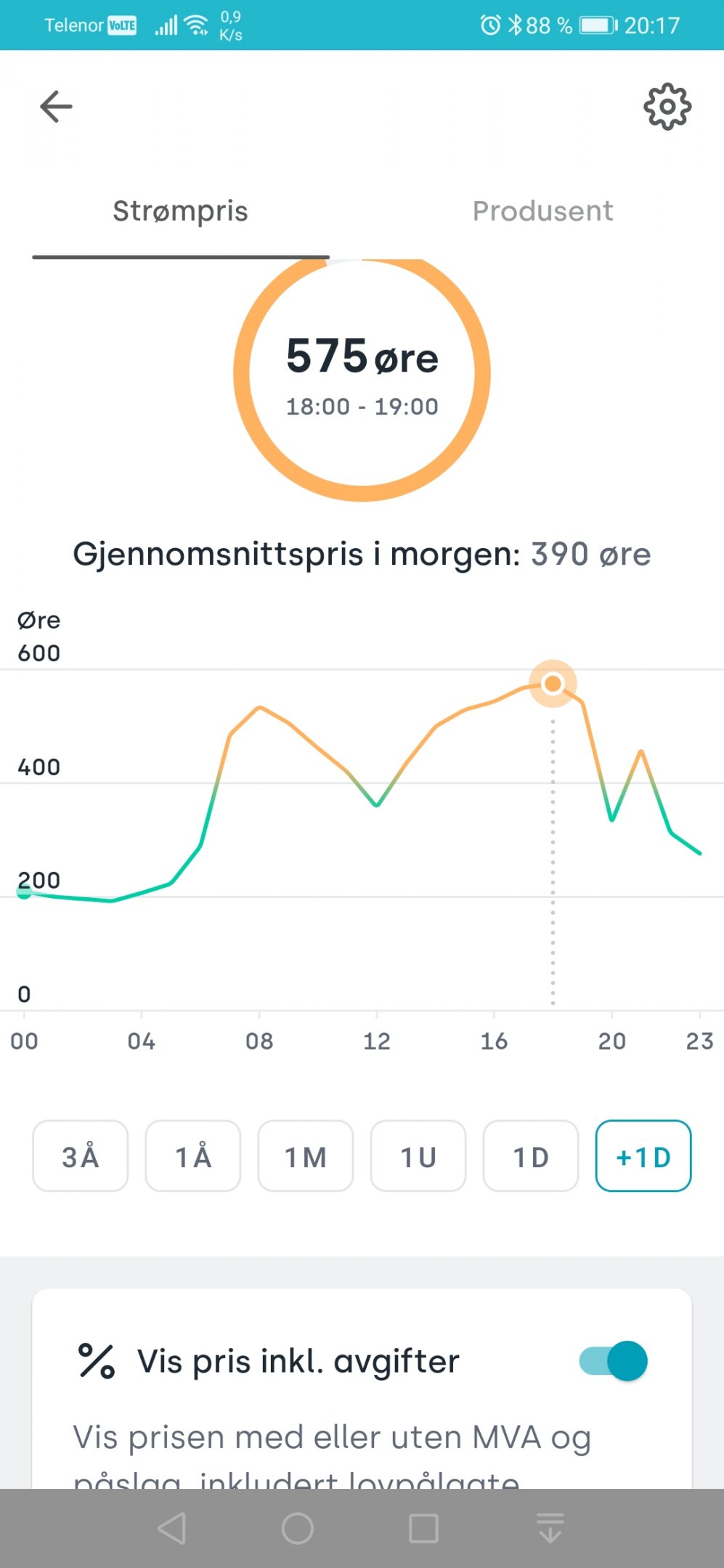Viewport: 724px width, 1568px height.
Task: Choose the 3Å time range
Action: click(80, 1156)
